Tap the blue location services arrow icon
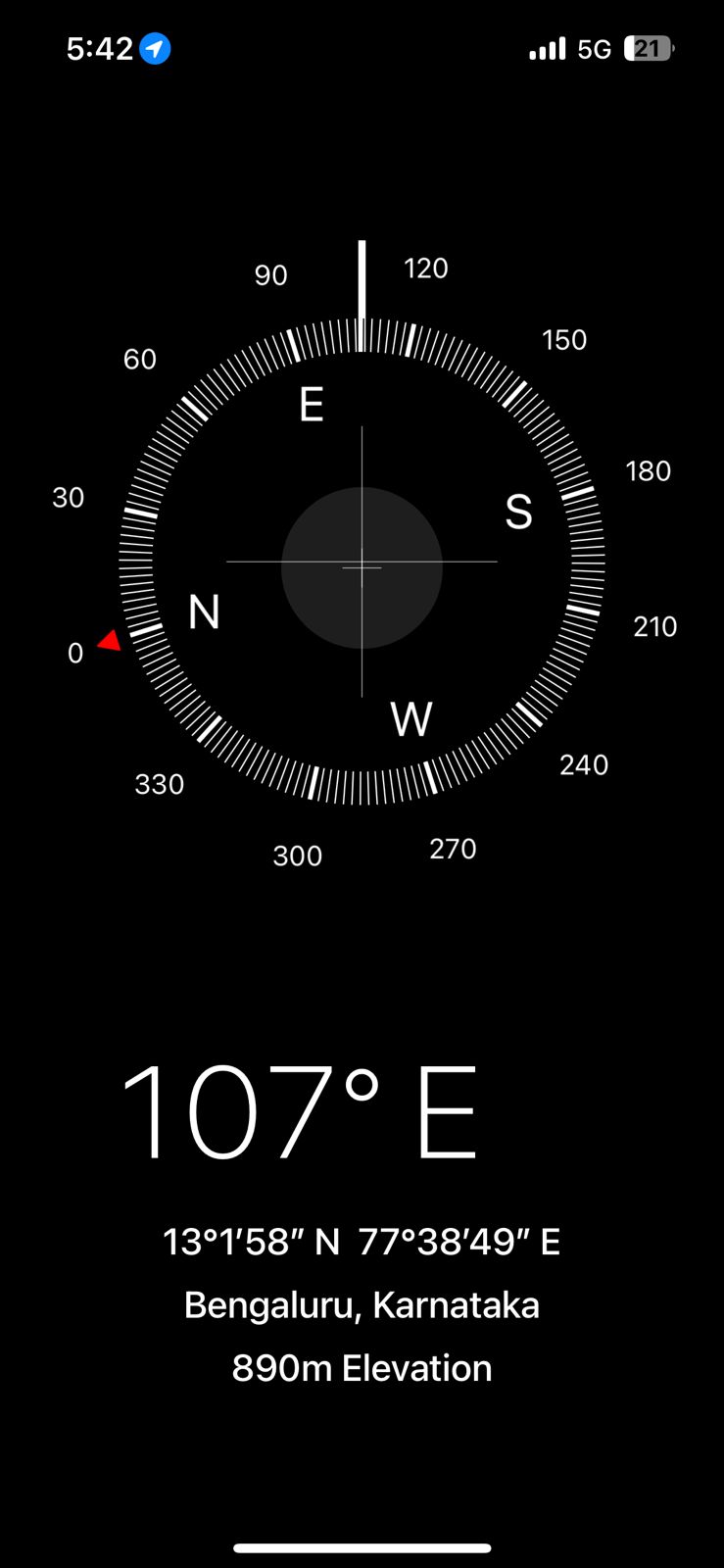Screen dimensions: 724x1568 [153, 48]
